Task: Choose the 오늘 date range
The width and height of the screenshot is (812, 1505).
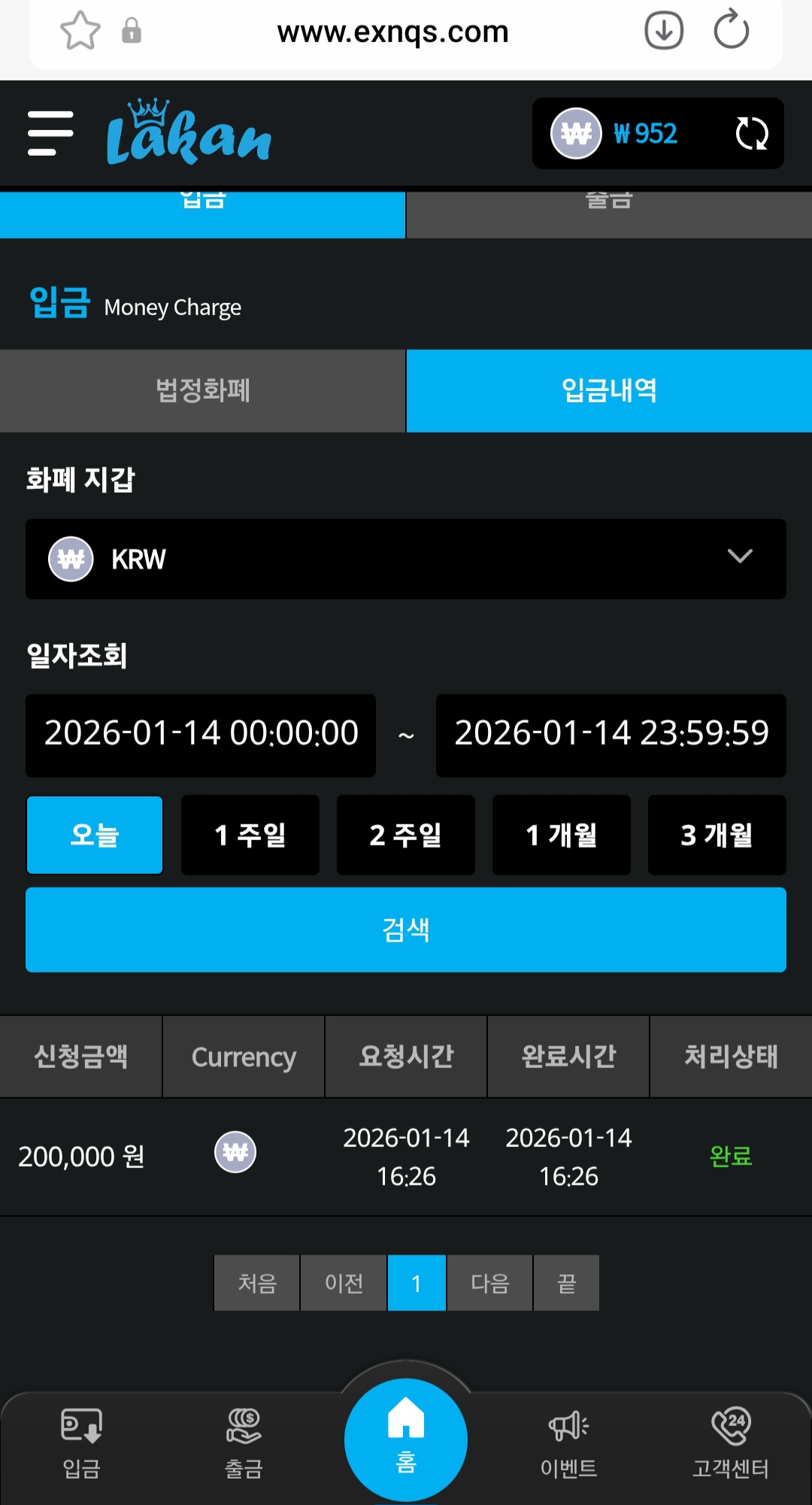Action: pyautogui.click(x=95, y=835)
